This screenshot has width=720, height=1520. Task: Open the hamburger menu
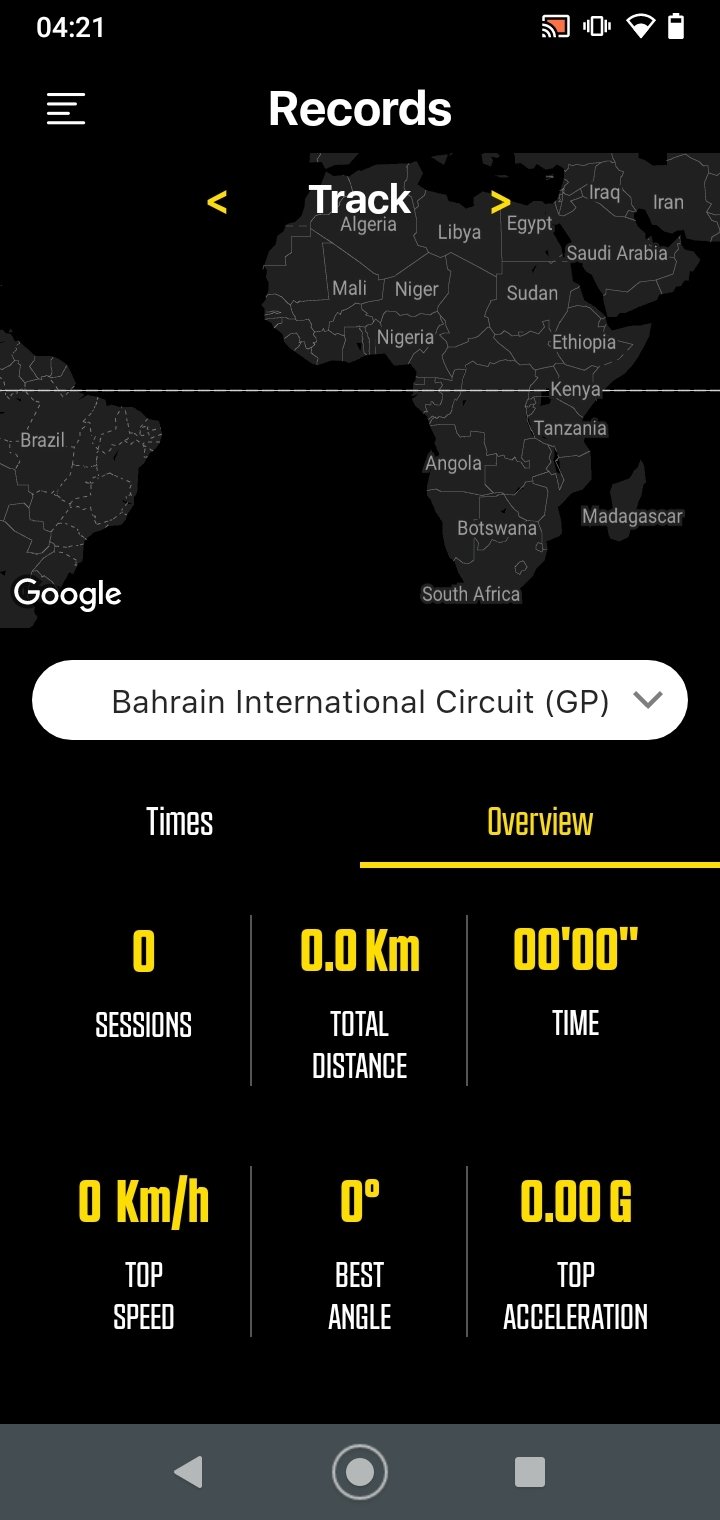(x=66, y=108)
